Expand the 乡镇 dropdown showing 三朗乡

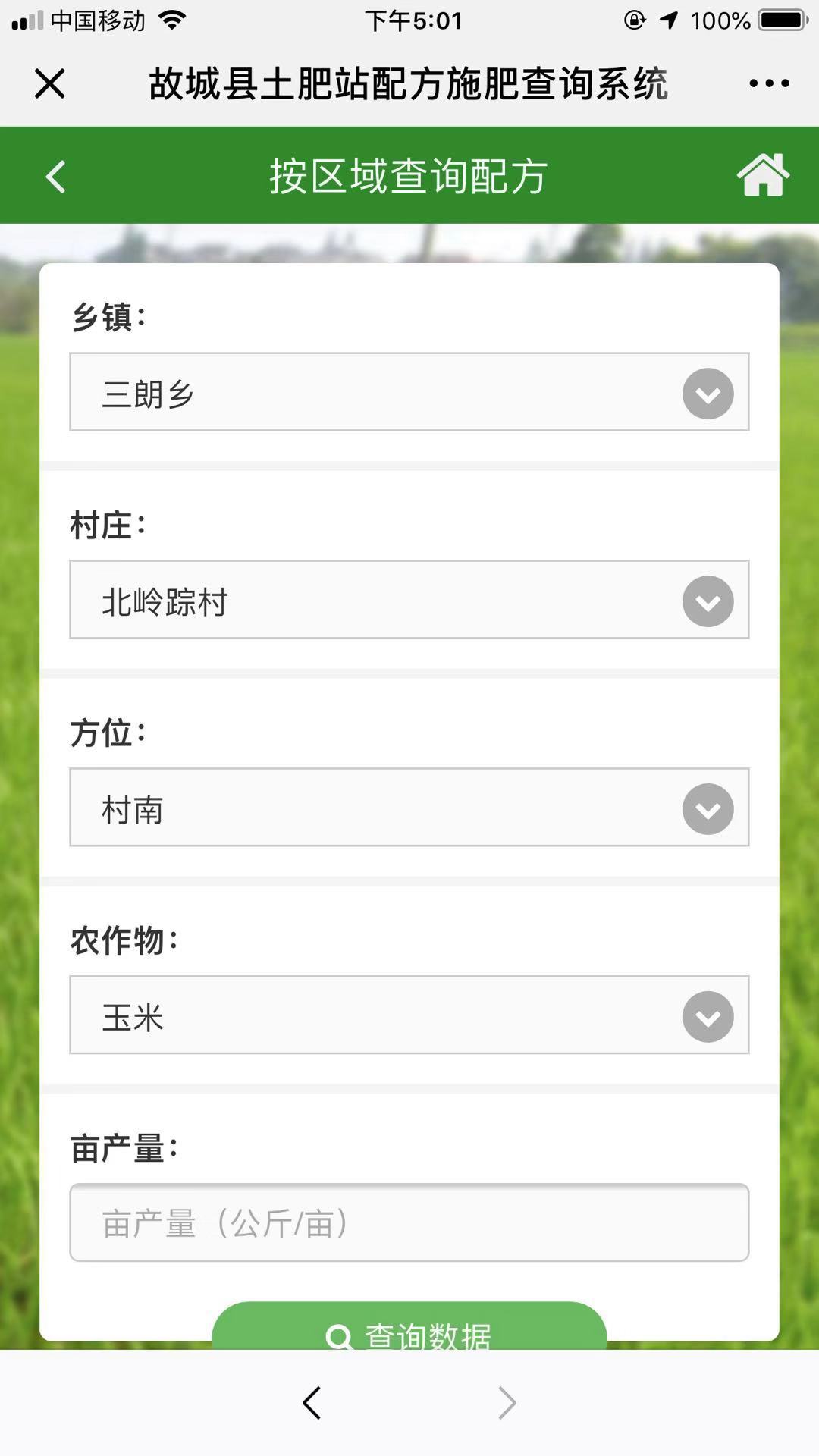coord(409,393)
